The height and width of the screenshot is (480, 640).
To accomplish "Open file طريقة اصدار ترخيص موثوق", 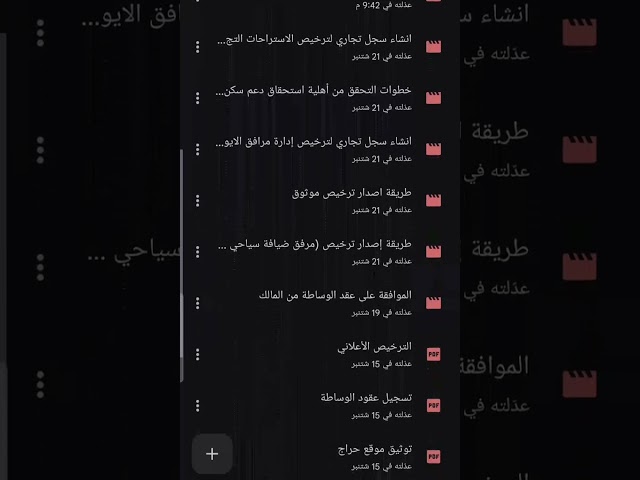I will tap(320, 200).
